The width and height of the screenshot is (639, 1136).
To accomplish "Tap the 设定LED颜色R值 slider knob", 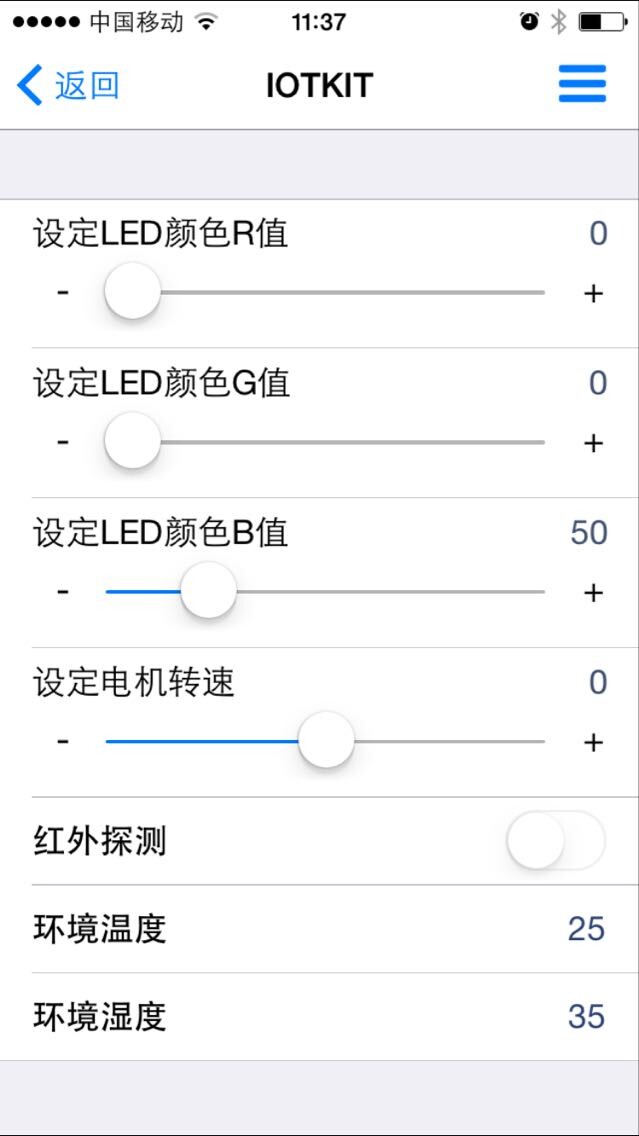I will point(132,292).
